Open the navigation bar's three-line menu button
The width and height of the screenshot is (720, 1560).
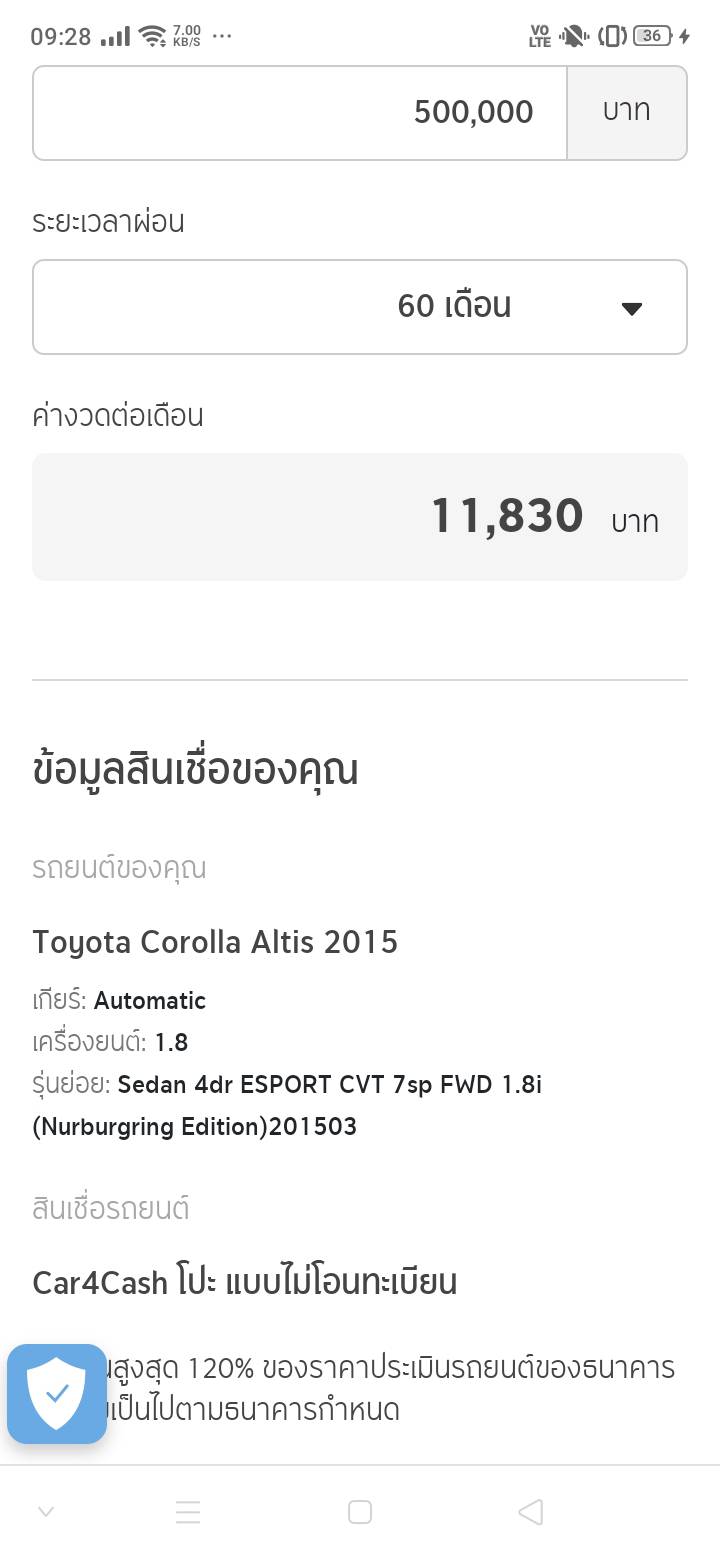click(x=188, y=1512)
